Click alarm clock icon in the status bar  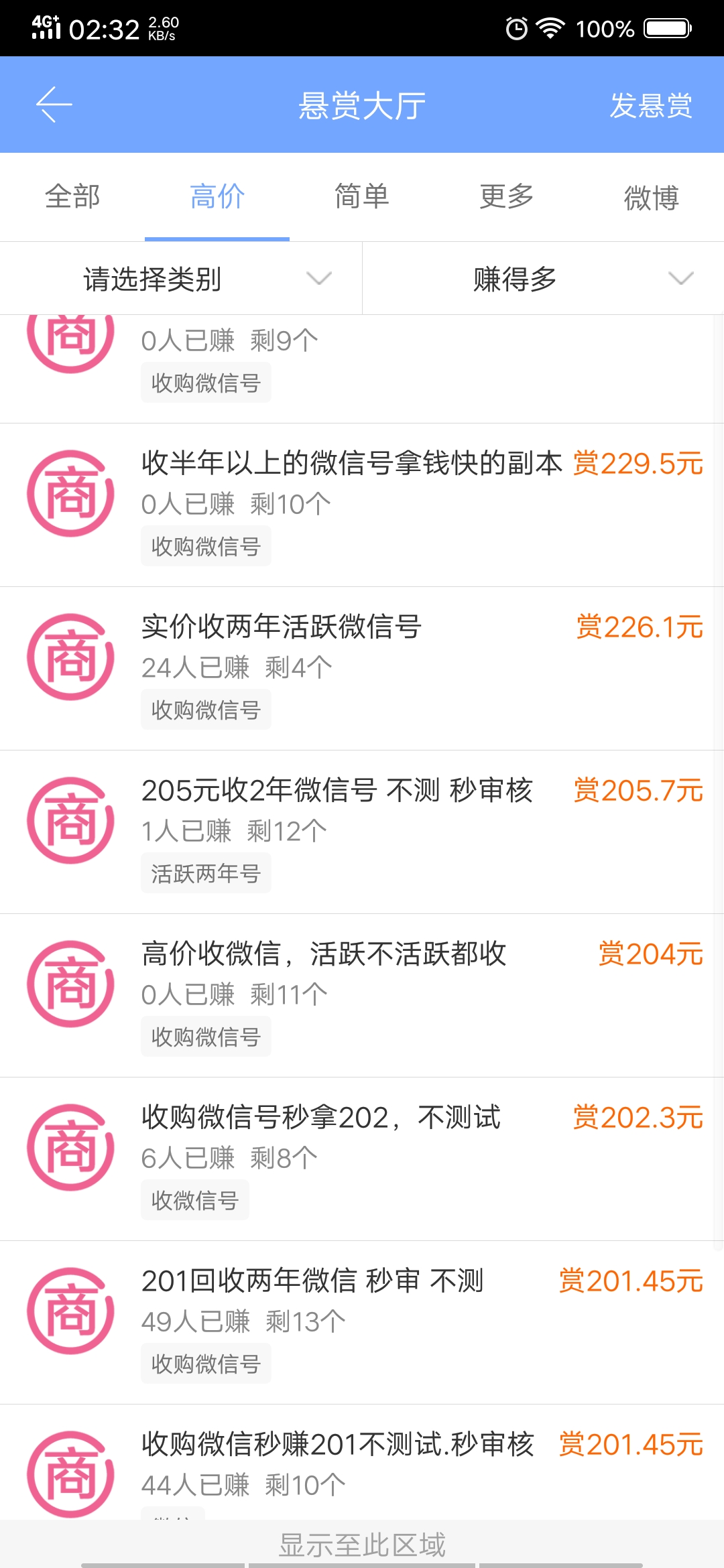point(517,28)
